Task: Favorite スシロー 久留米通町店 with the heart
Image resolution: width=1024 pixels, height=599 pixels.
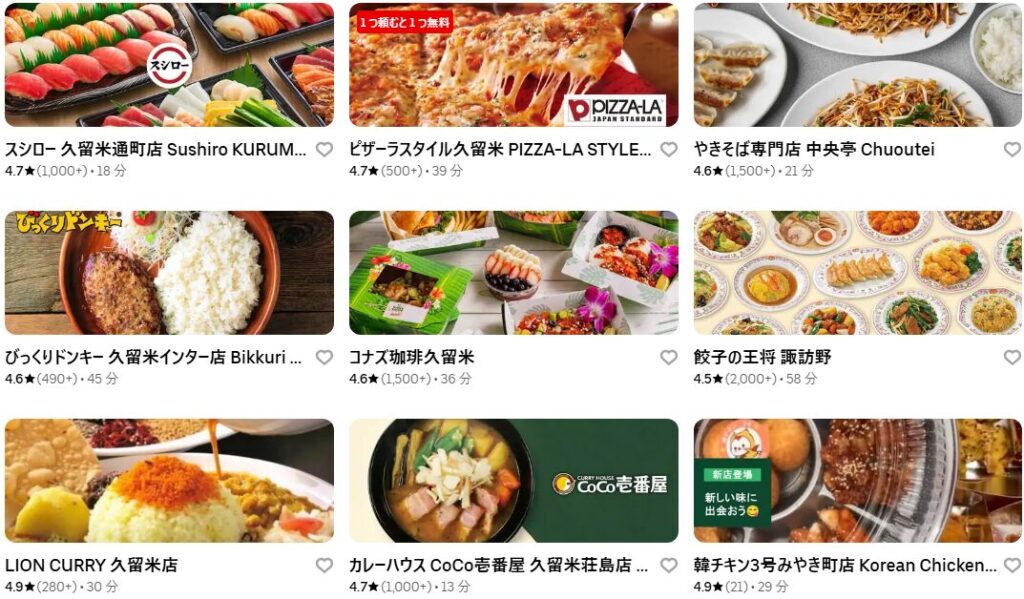Action: click(324, 150)
